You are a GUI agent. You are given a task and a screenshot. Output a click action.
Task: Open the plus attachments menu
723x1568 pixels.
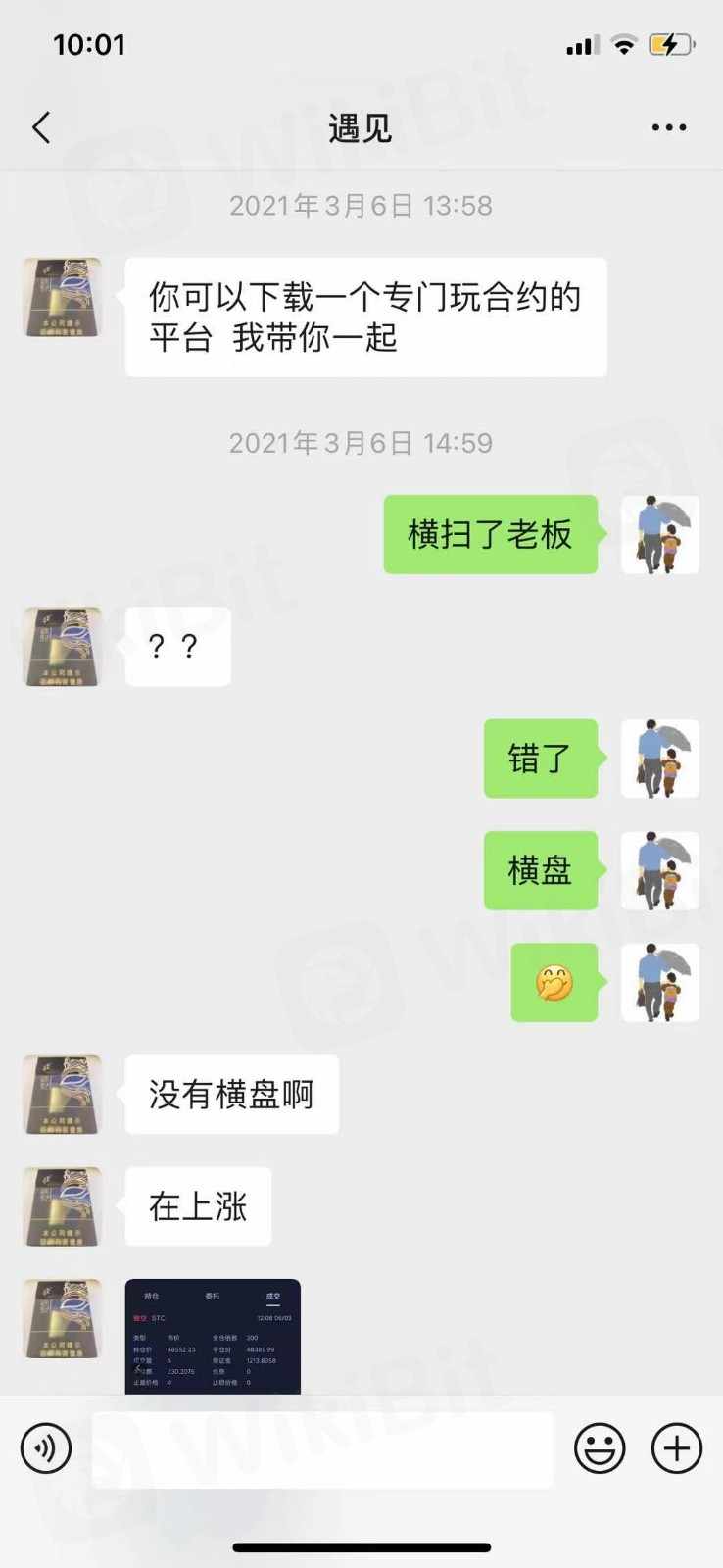tap(677, 1448)
